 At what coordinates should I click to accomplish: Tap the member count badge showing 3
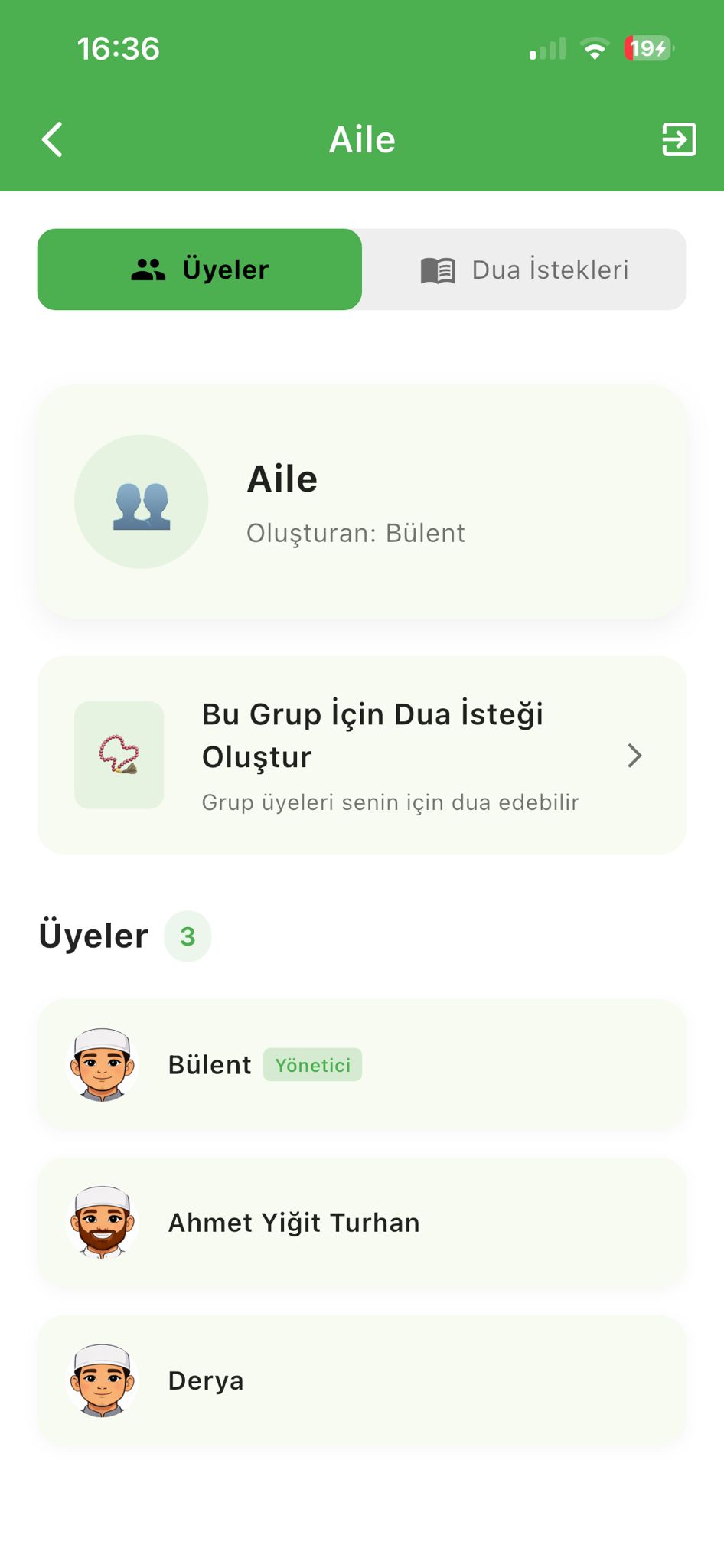pyautogui.click(x=187, y=936)
